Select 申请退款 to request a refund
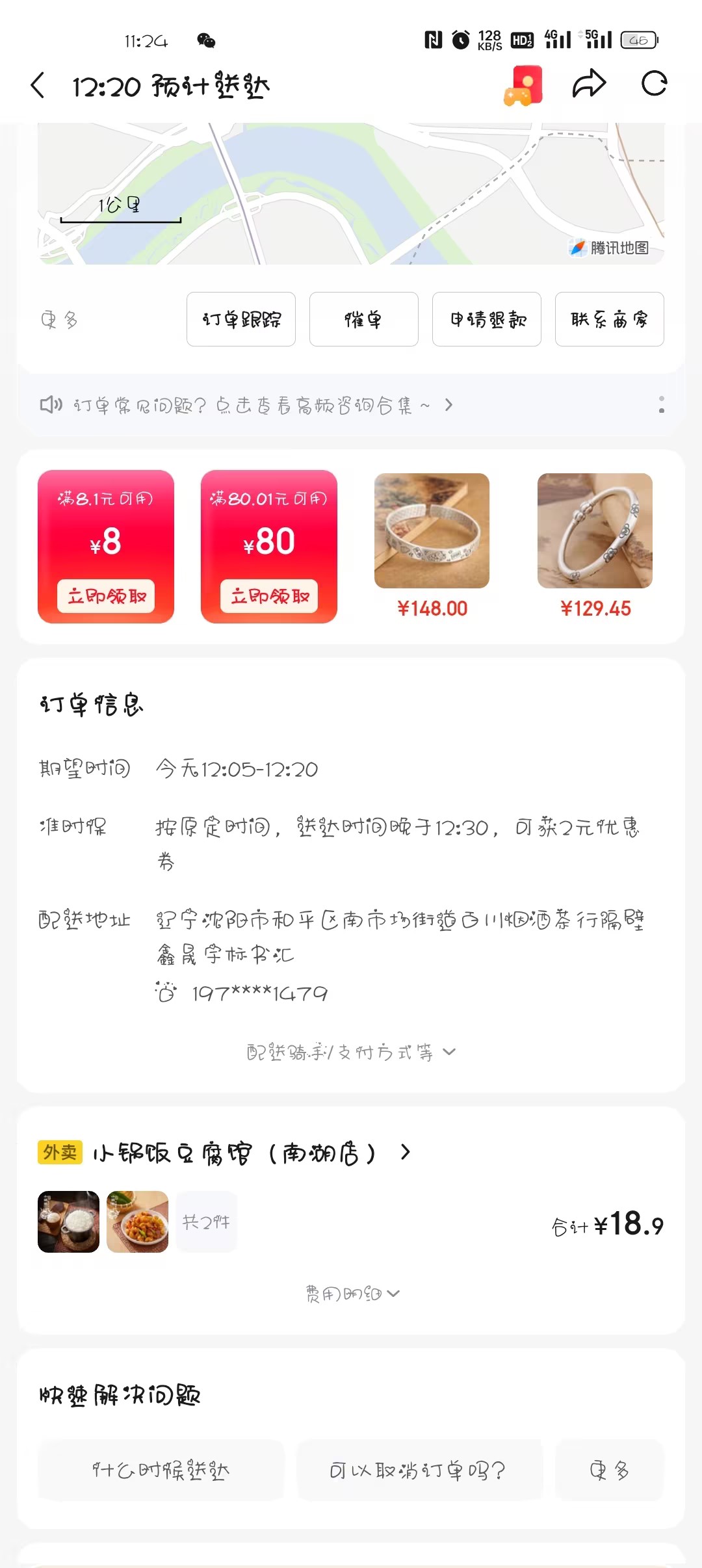The image size is (702, 1568). [x=487, y=319]
